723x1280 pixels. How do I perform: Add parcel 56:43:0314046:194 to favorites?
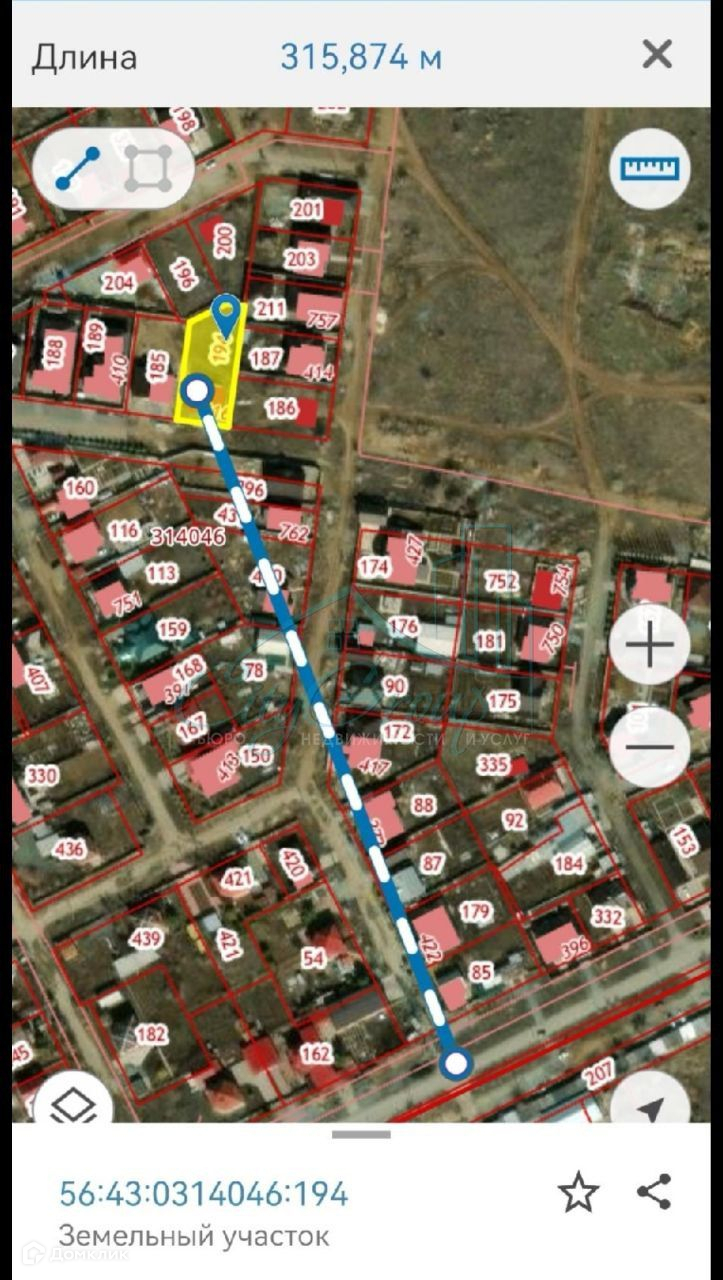click(x=578, y=1193)
